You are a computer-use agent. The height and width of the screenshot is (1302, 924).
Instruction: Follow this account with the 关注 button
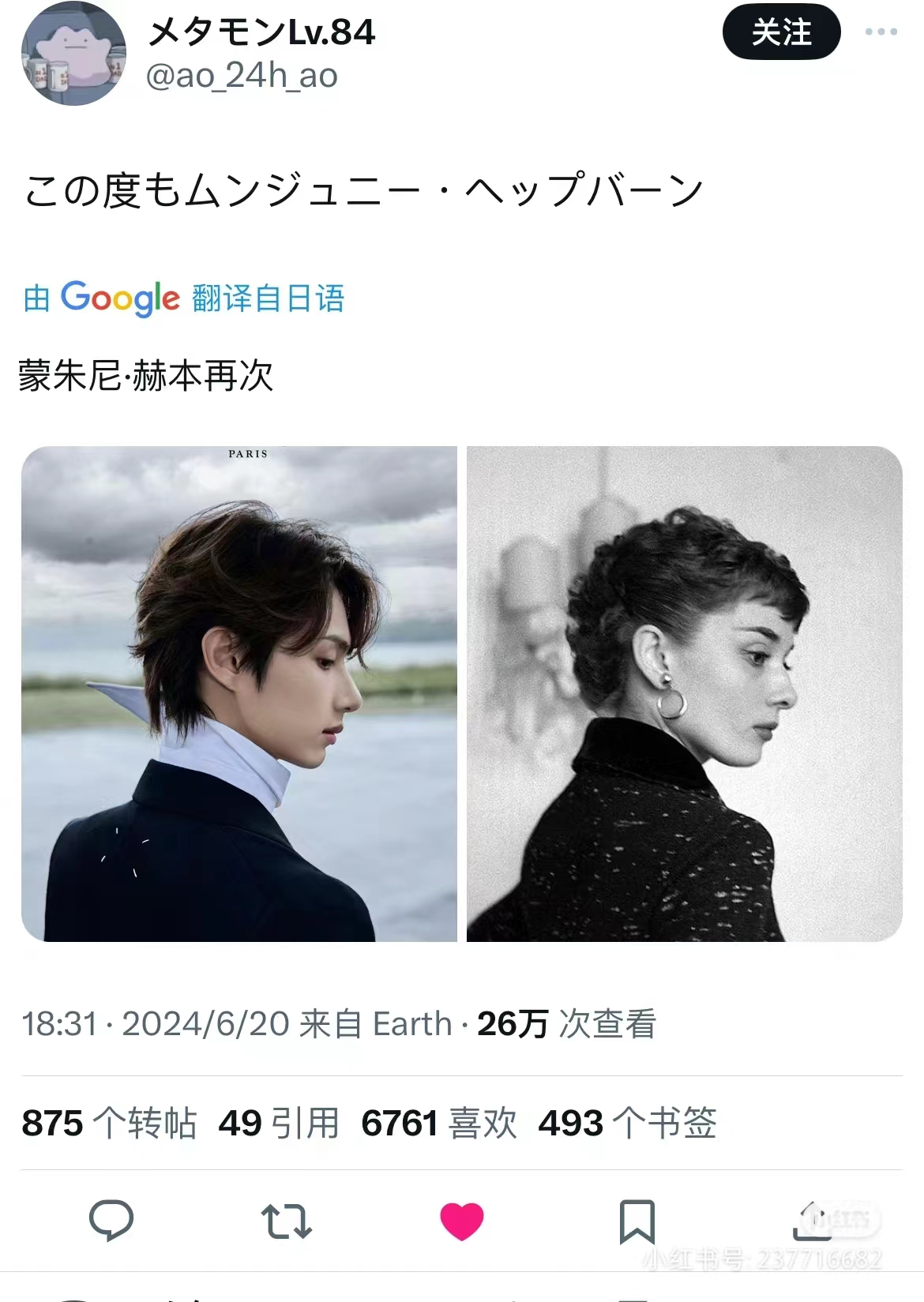tap(781, 32)
